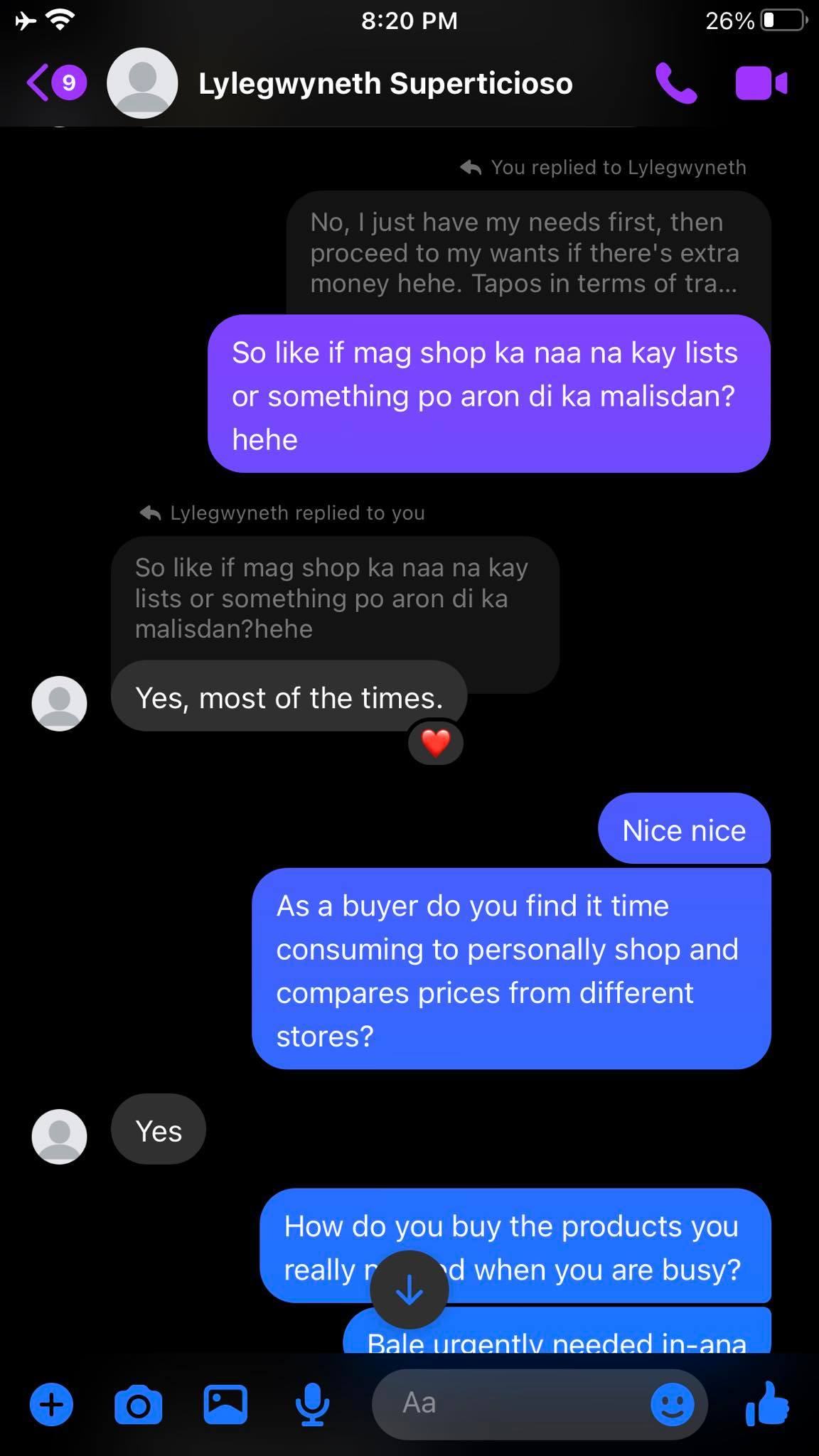Image resolution: width=819 pixels, height=1456 pixels.
Task: Send a thumbs-up like
Action: click(768, 1404)
